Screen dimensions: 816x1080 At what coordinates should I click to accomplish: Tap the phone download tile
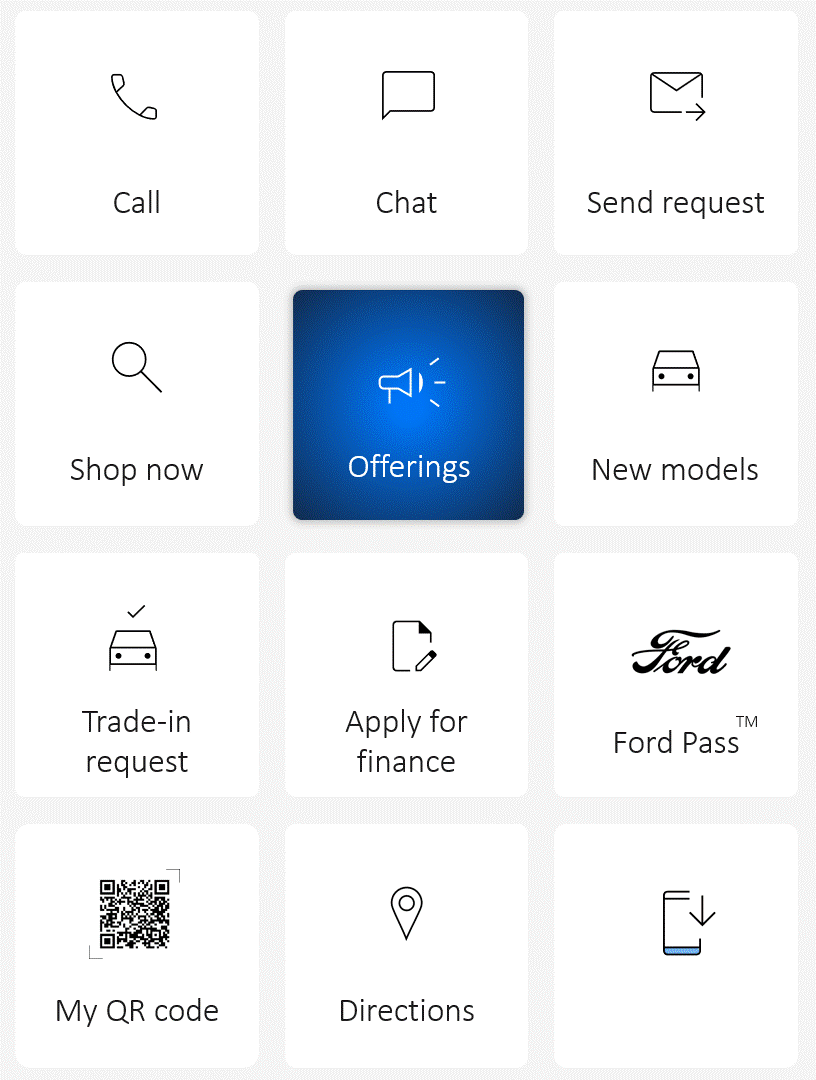tap(676, 946)
